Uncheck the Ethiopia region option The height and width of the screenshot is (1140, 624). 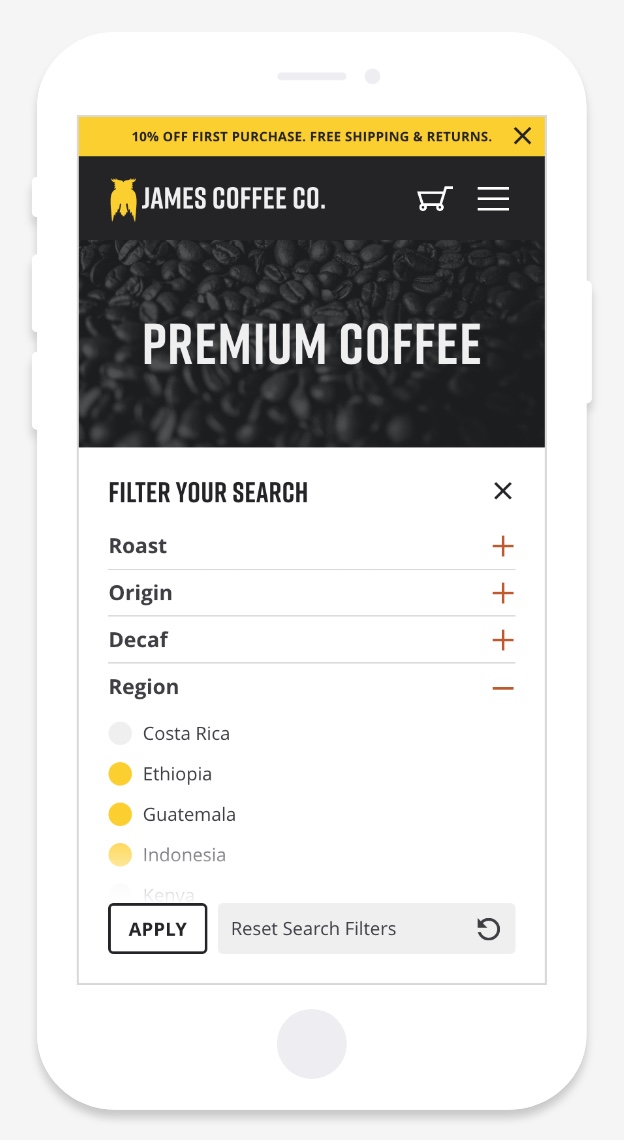pyautogui.click(x=120, y=774)
